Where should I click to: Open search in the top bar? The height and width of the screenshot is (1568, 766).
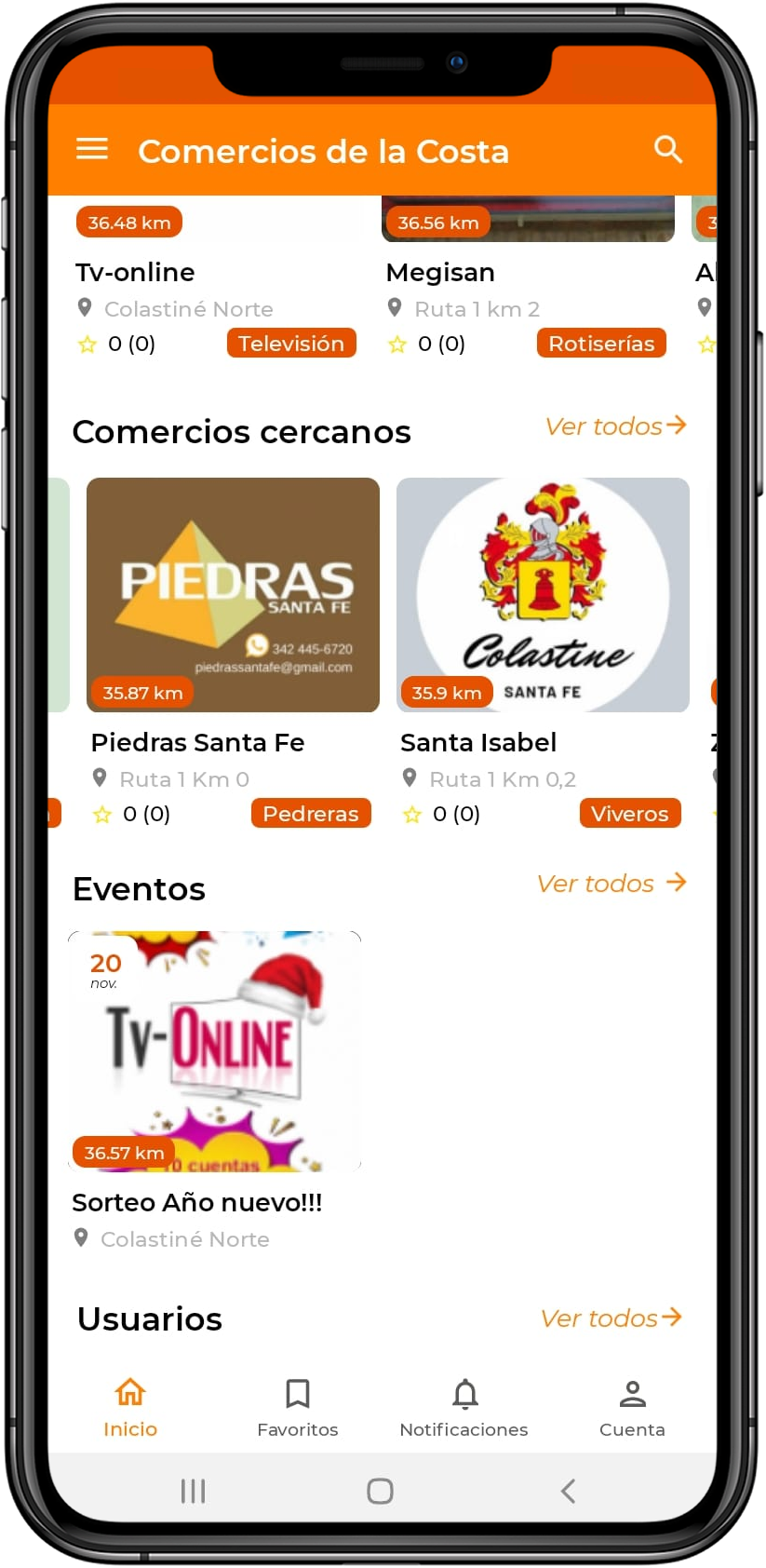[668, 149]
